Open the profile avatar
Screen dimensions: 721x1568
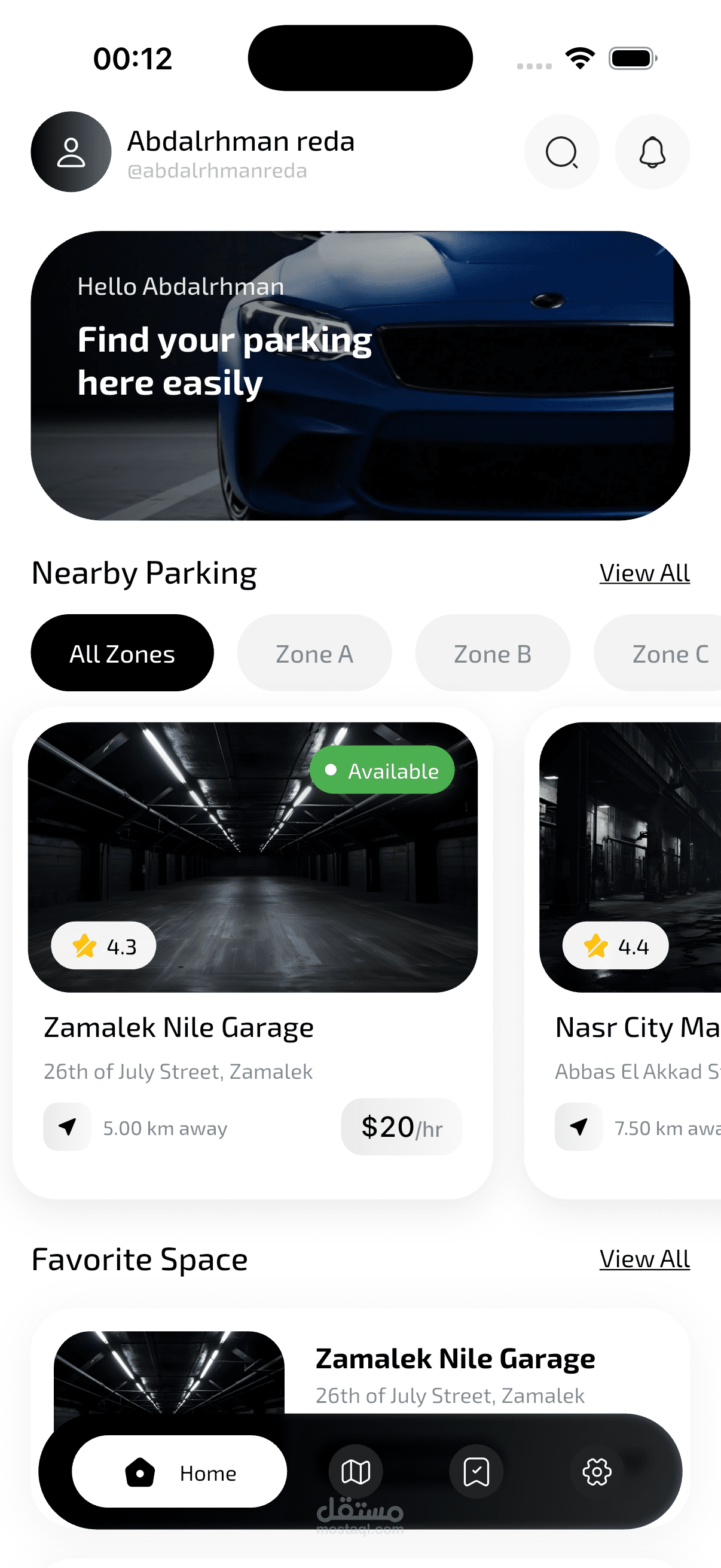(71, 151)
